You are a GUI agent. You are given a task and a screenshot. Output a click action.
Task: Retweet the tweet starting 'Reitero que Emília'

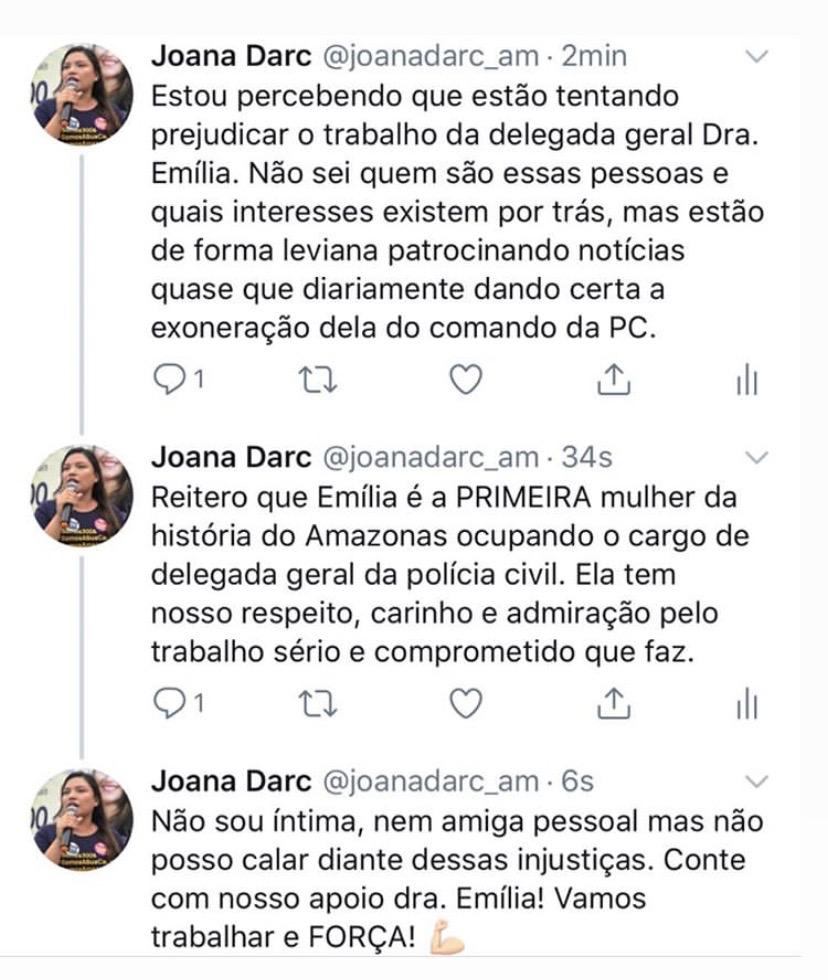[318, 704]
